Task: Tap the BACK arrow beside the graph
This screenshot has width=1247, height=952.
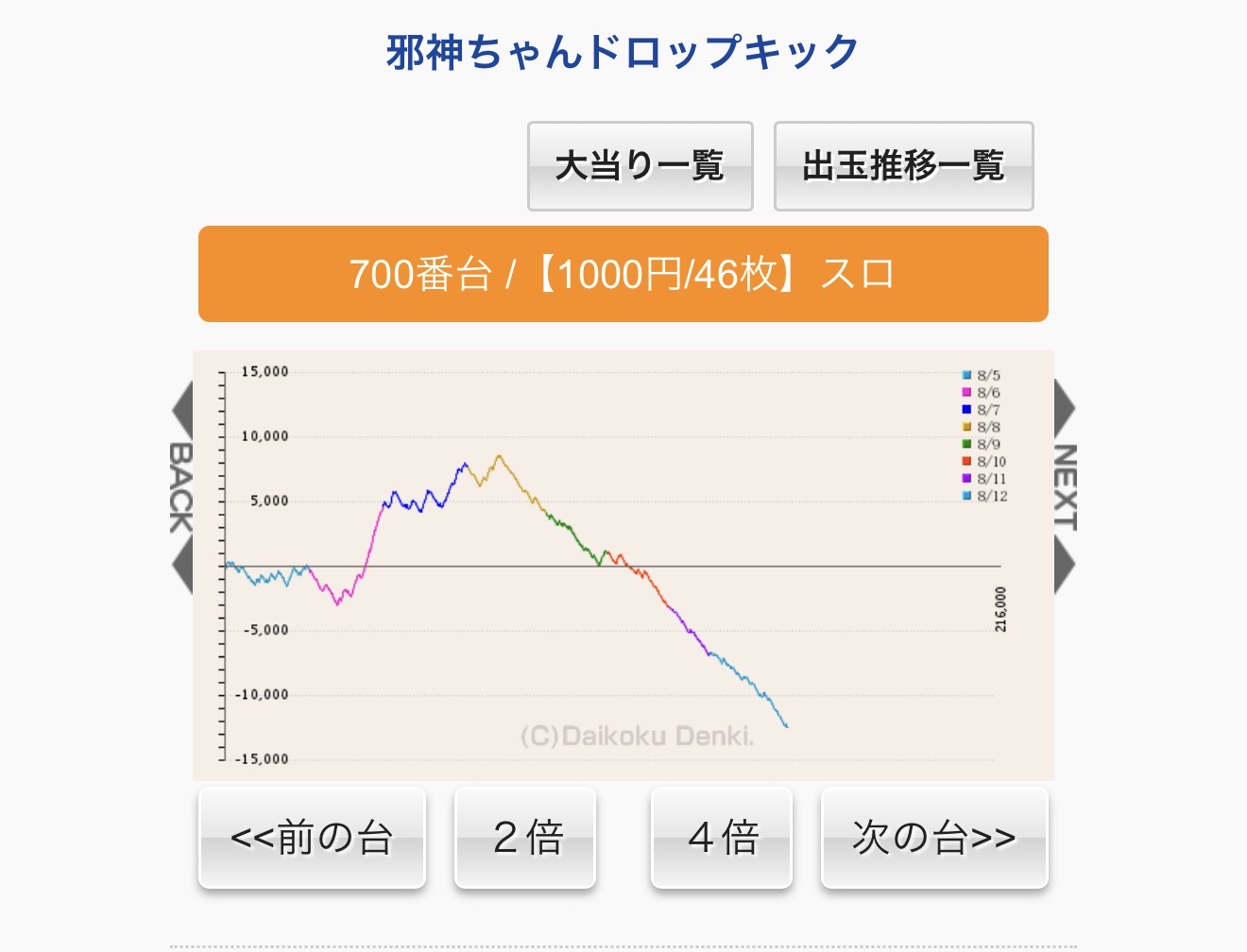Action: tap(181, 486)
